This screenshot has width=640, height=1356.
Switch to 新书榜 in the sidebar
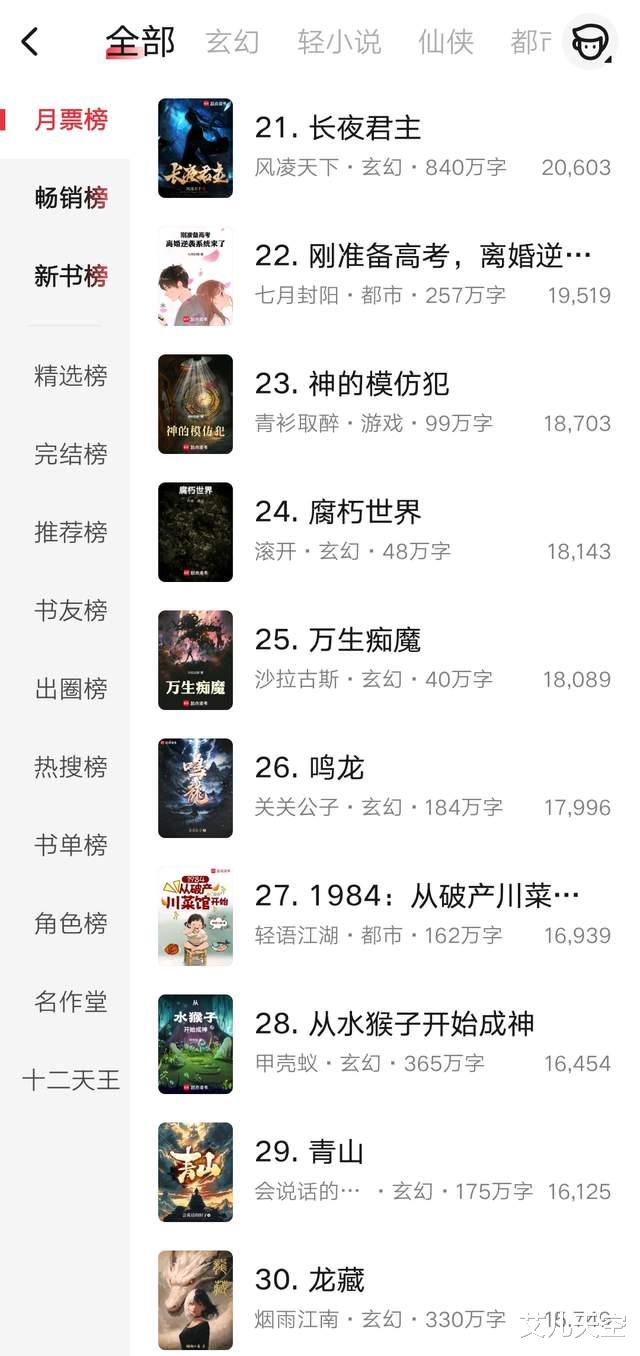point(71,276)
